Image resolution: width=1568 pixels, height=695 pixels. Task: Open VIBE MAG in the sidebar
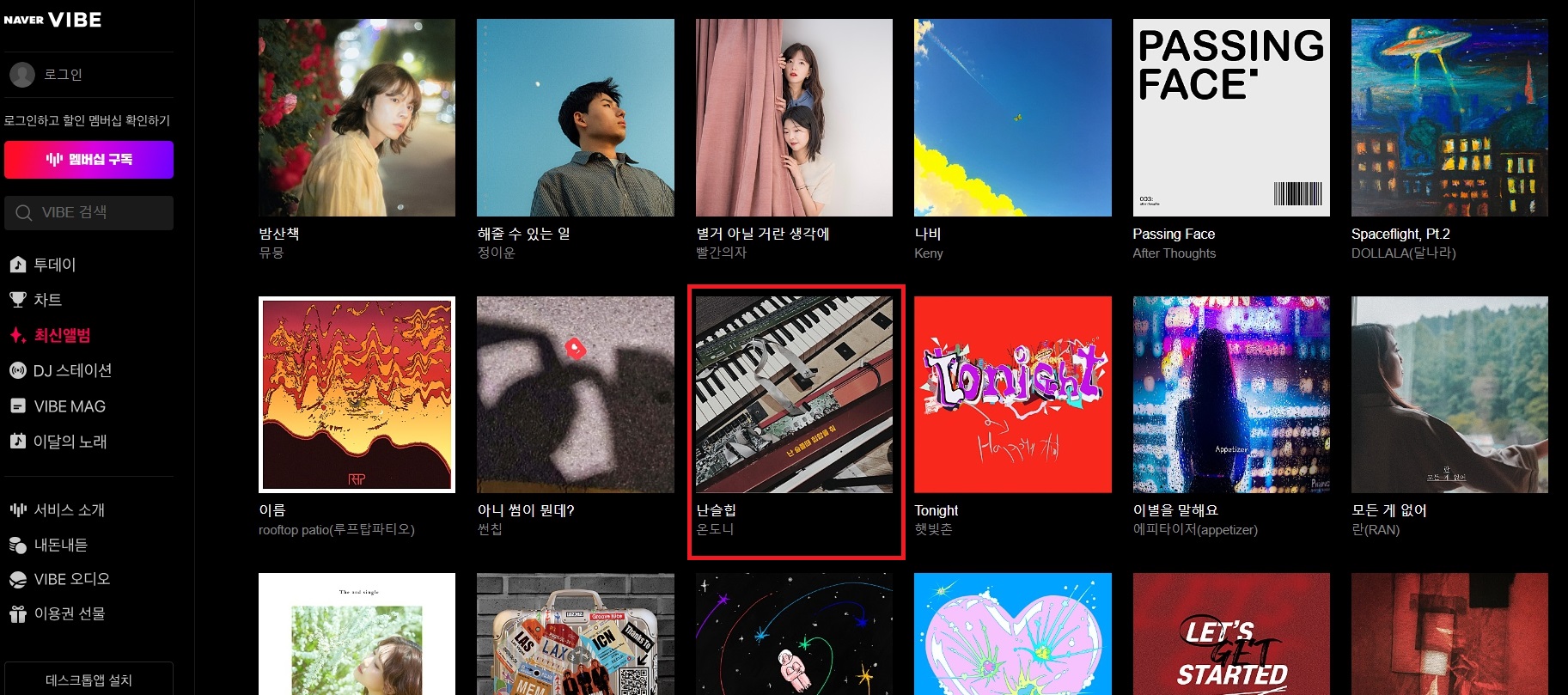[69, 406]
